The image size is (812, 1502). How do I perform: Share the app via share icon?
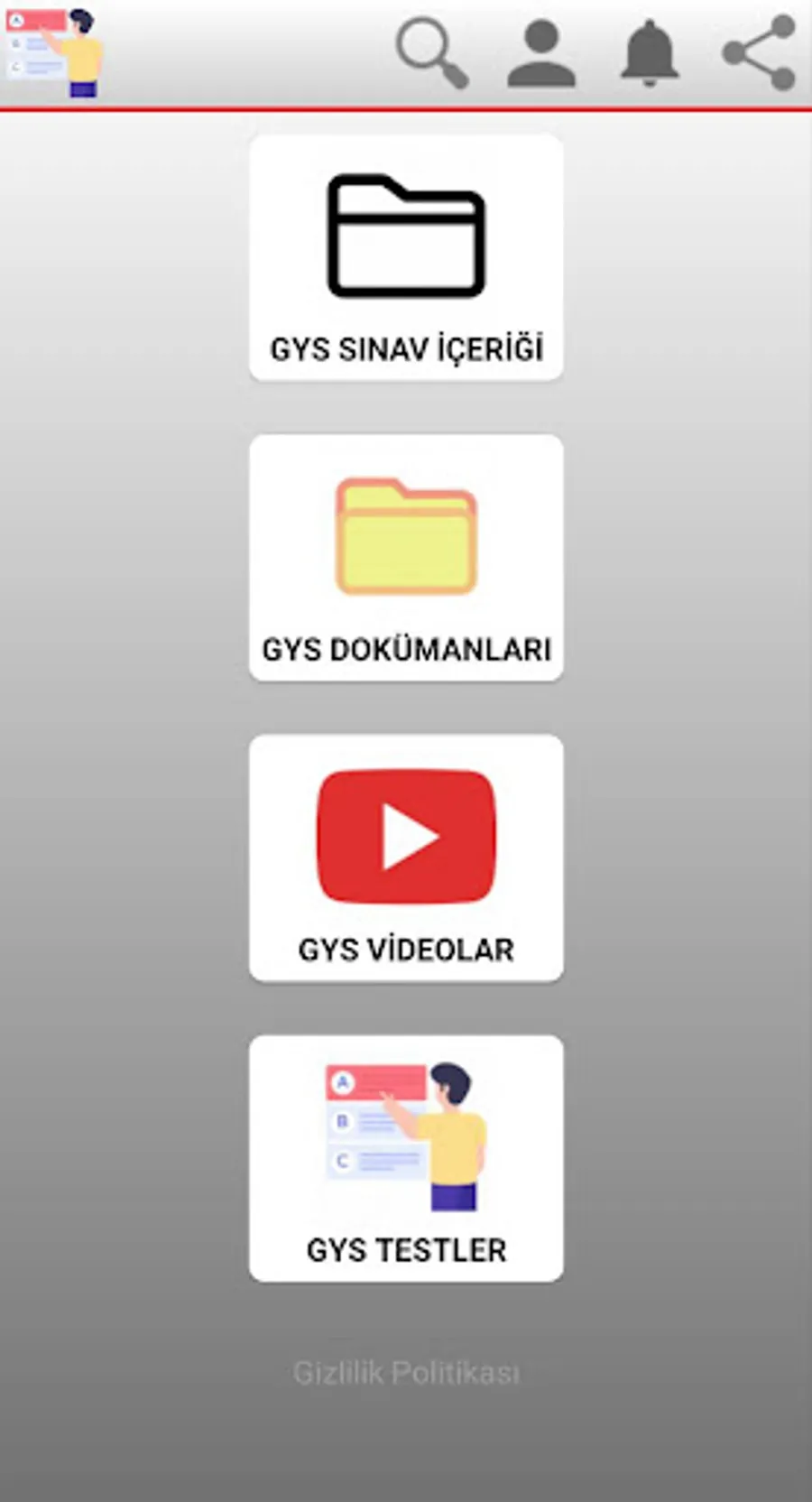[x=759, y=53]
